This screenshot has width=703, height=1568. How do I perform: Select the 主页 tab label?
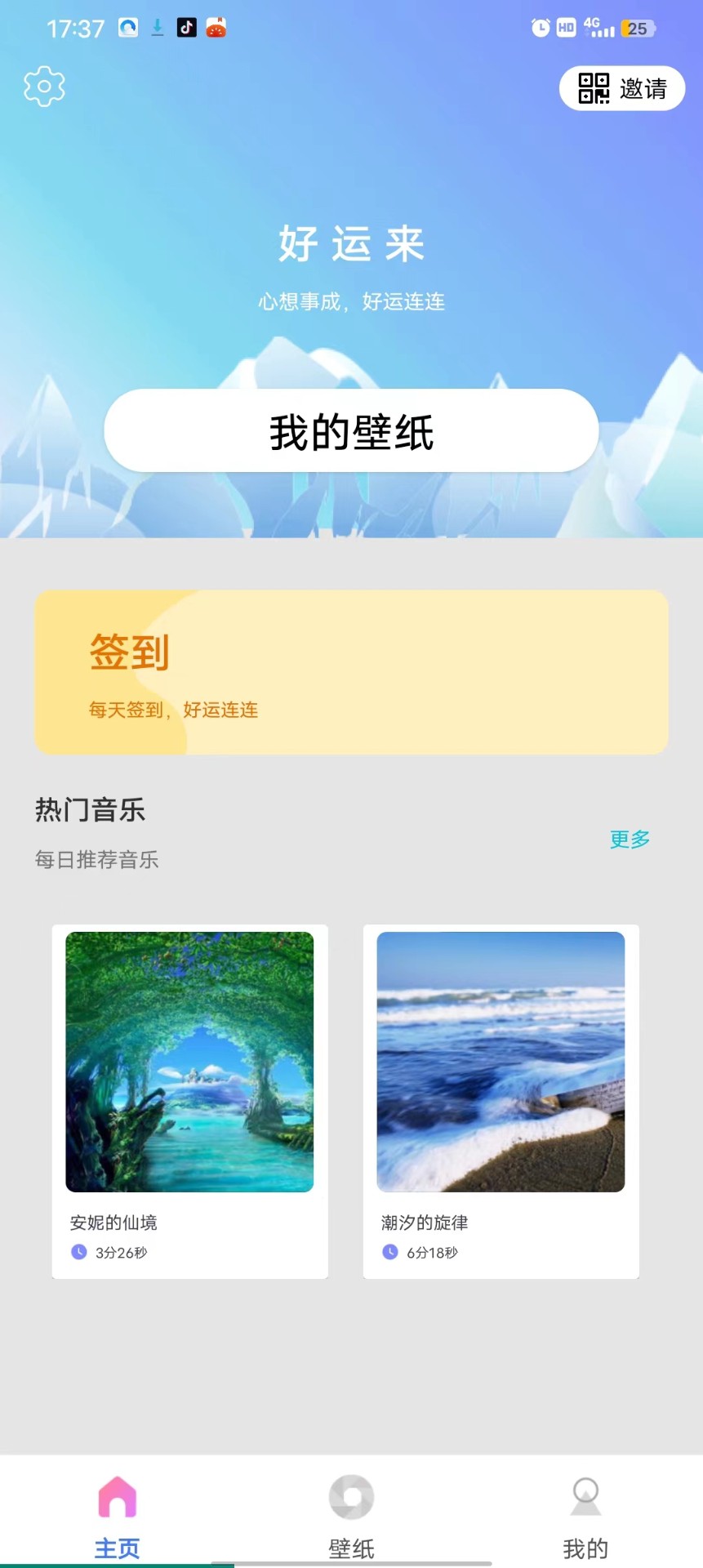click(117, 1546)
